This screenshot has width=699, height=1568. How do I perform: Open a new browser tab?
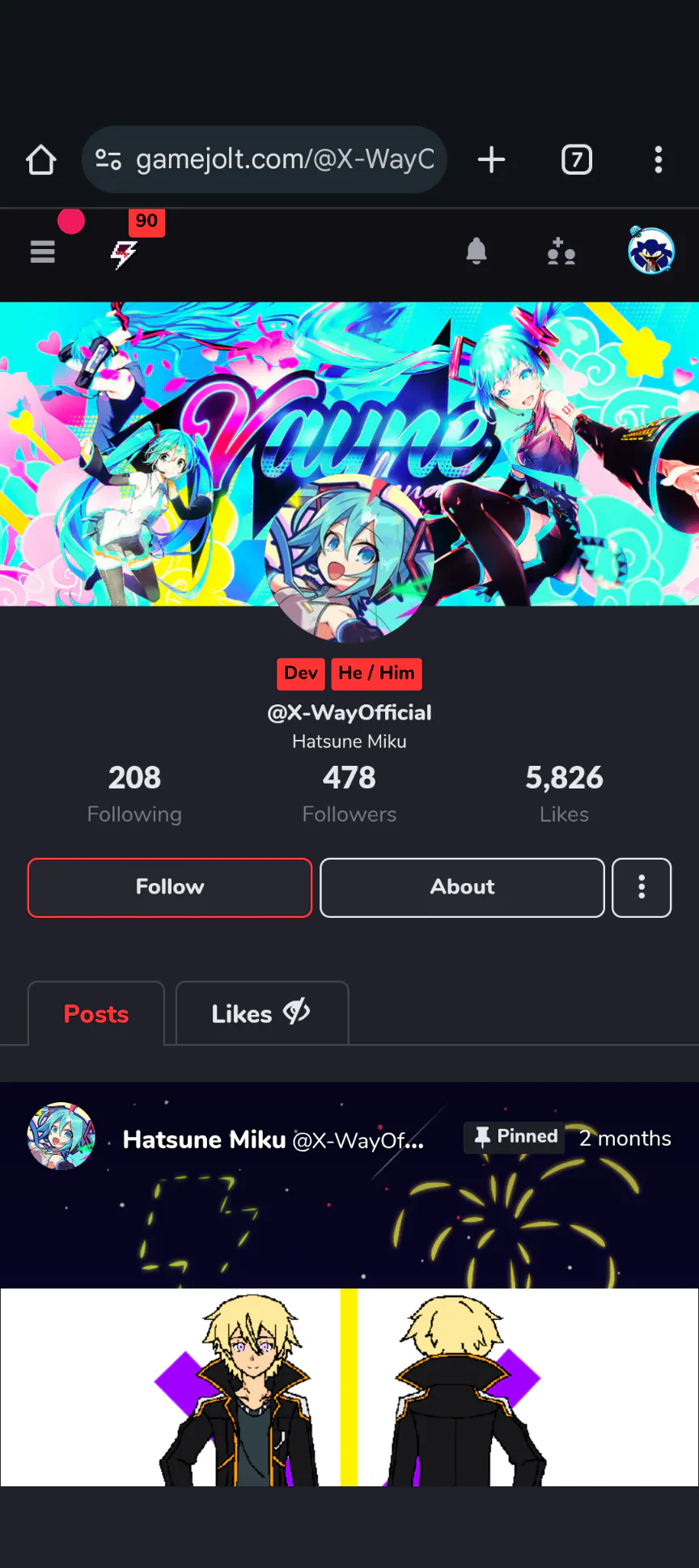click(x=491, y=159)
